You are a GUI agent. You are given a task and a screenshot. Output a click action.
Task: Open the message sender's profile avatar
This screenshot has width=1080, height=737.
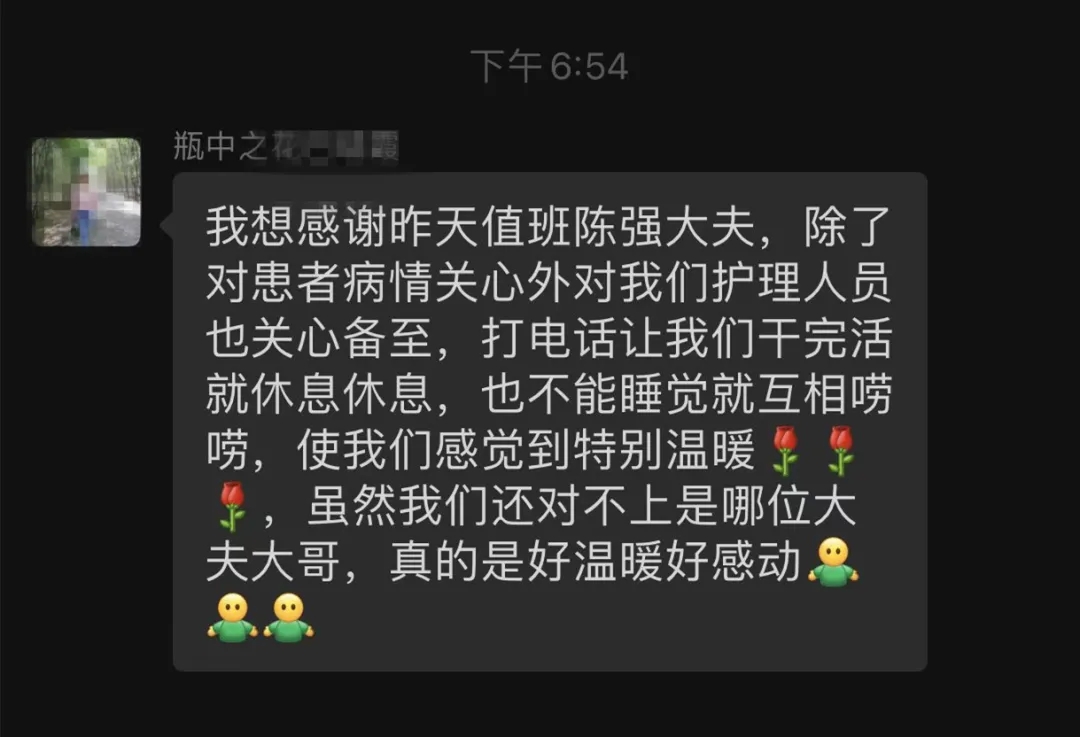pos(86,192)
